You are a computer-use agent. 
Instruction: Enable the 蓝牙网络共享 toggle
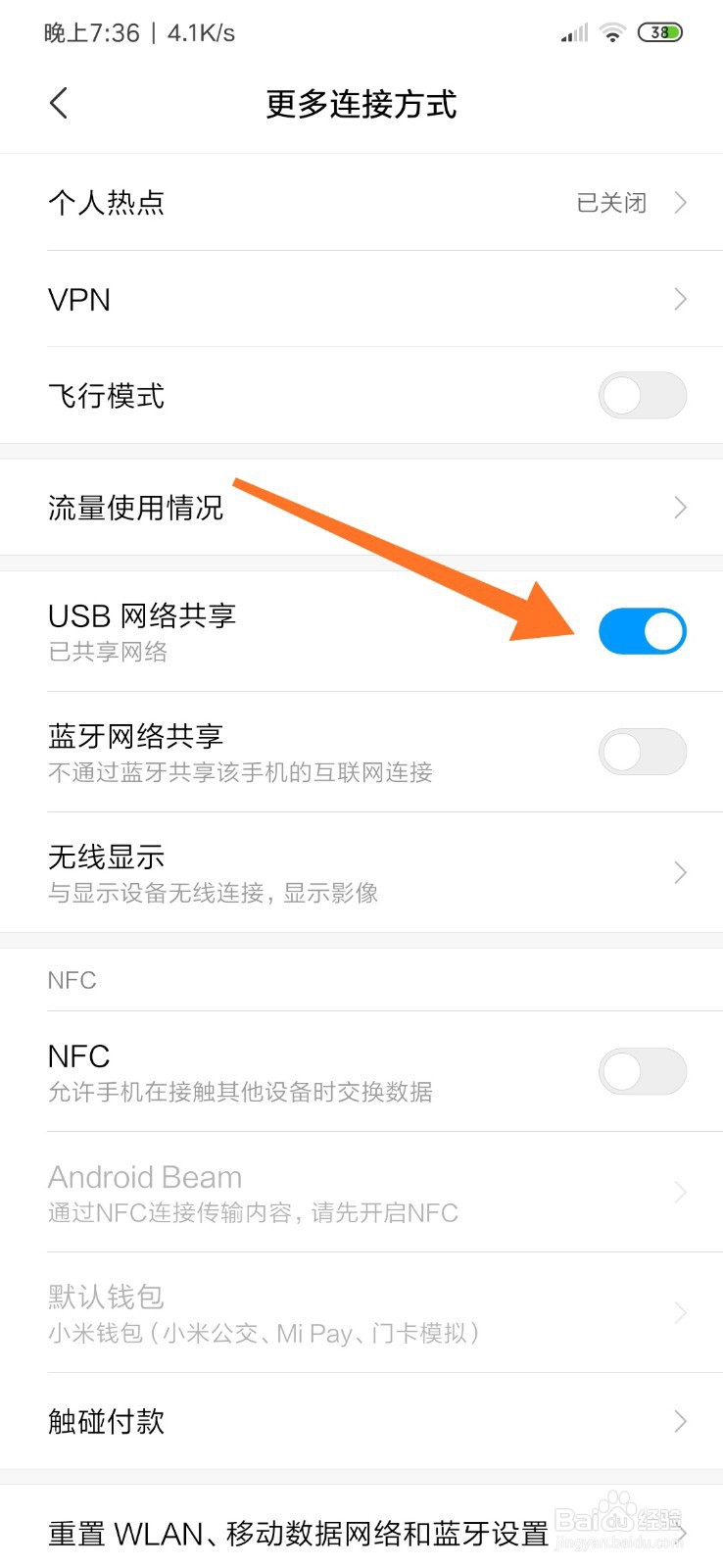(x=643, y=751)
